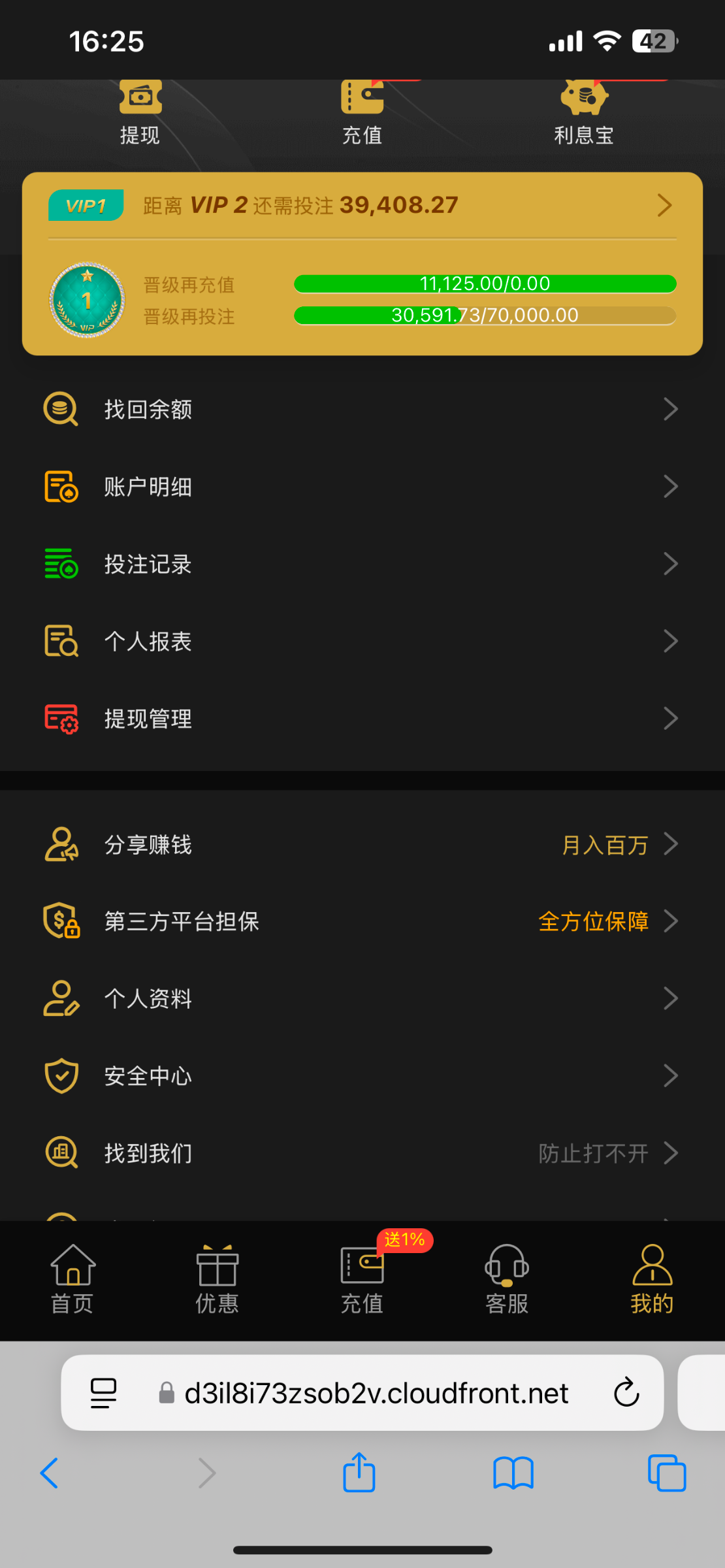Tap the 安全中心 shield icon
The image size is (725, 1568).
coord(61,1075)
